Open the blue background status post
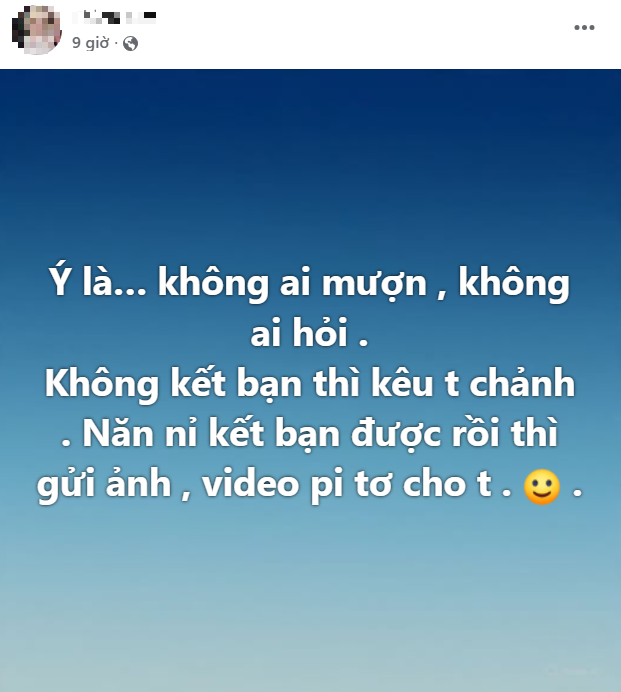621x692 pixels. (x=310, y=380)
